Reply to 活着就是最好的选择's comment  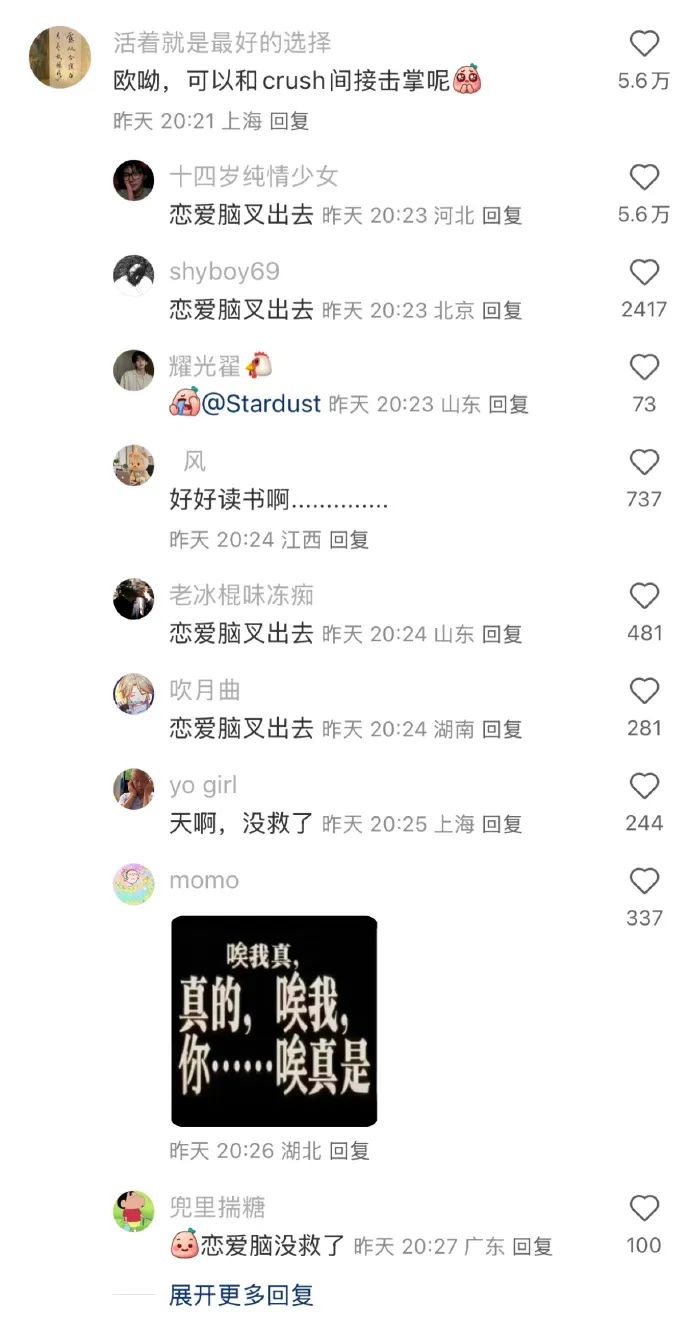click(x=289, y=121)
